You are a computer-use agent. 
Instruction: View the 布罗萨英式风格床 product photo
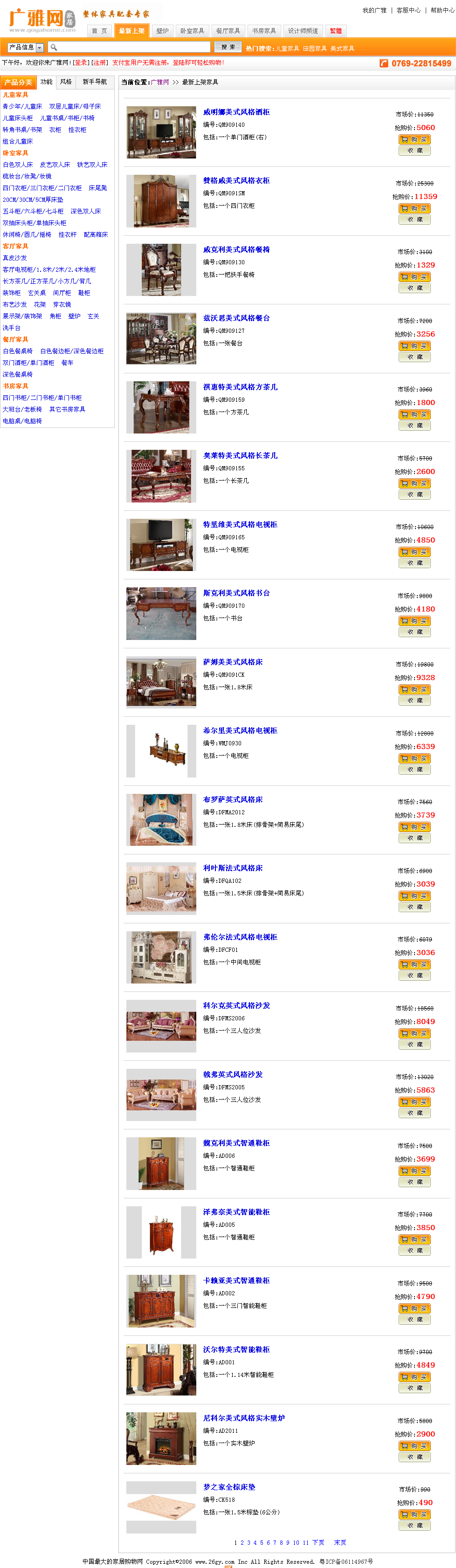click(x=161, y=819)
